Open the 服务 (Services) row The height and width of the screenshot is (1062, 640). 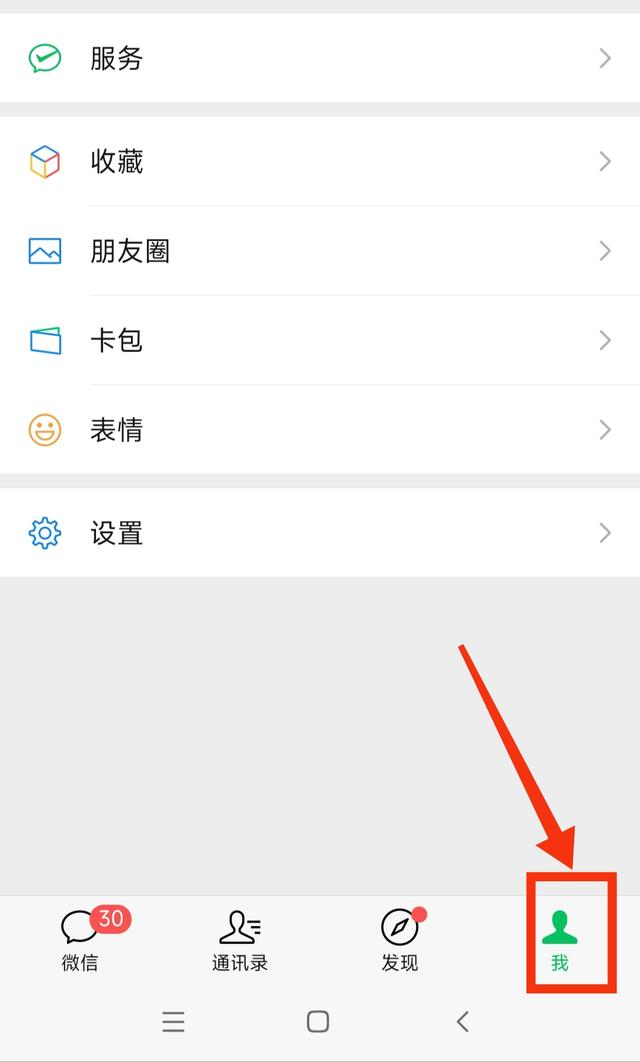(320, 59)
